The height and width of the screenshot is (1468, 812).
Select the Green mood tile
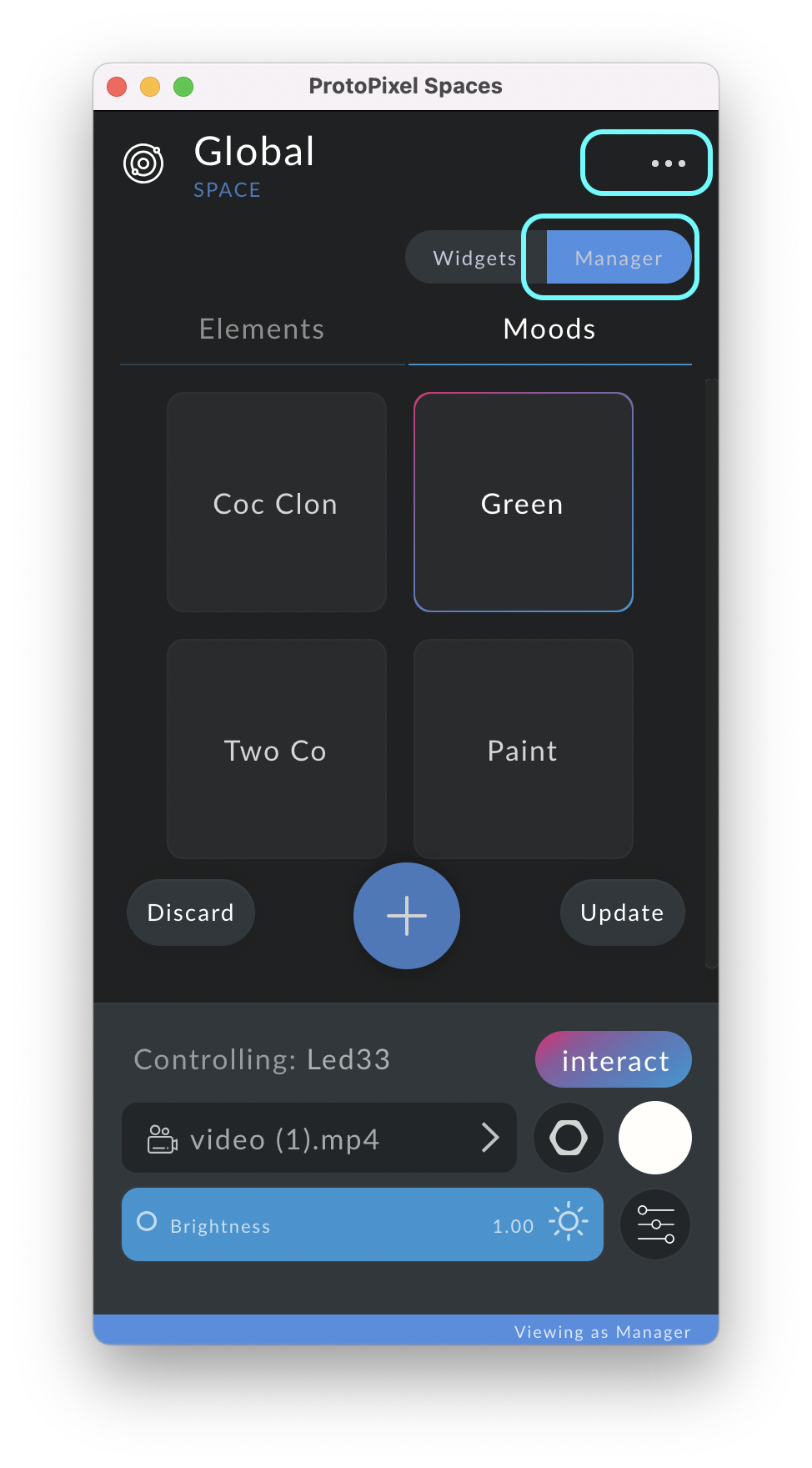523,502
